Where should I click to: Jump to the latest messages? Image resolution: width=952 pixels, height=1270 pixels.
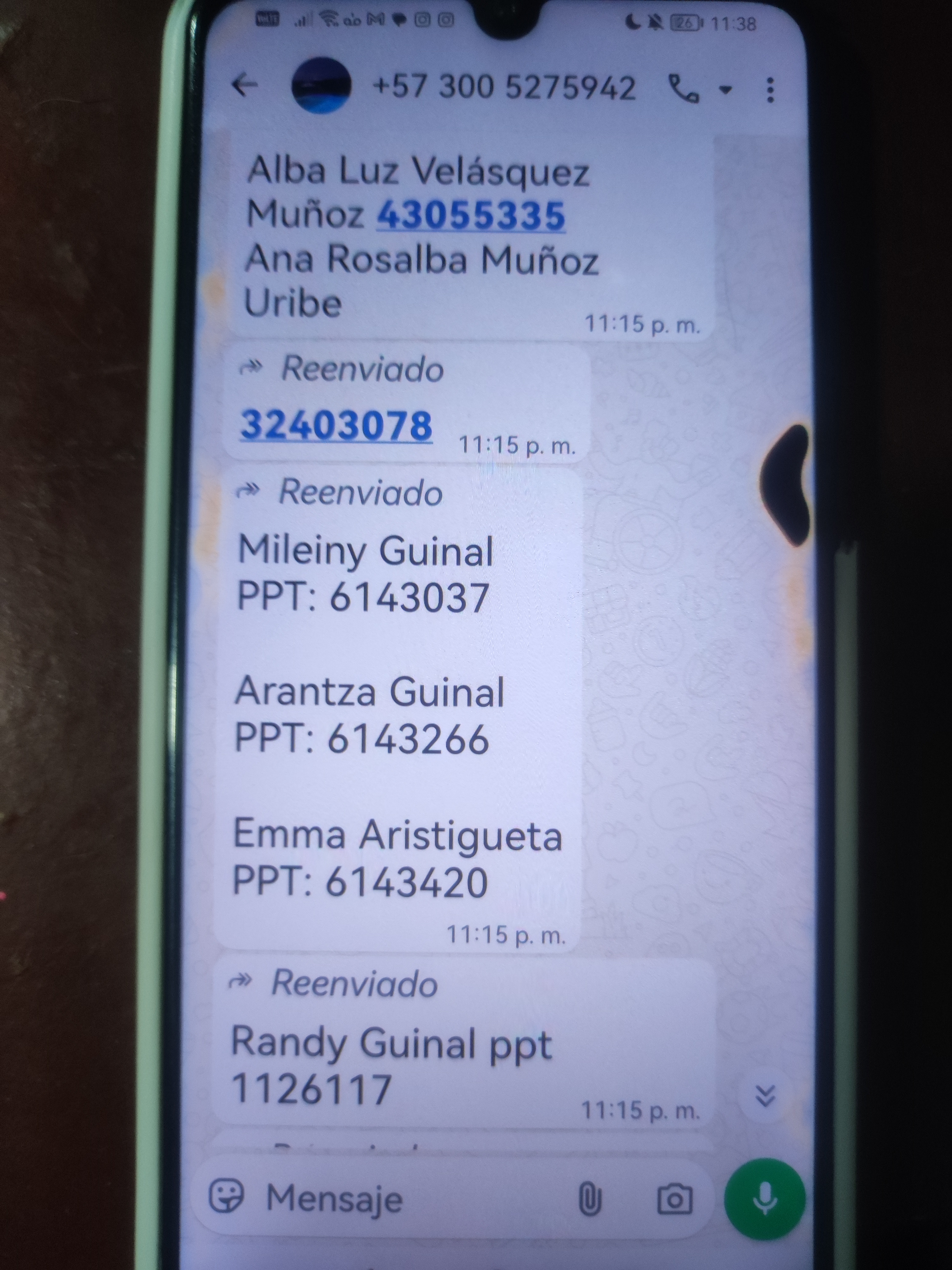coord(764,1095)
